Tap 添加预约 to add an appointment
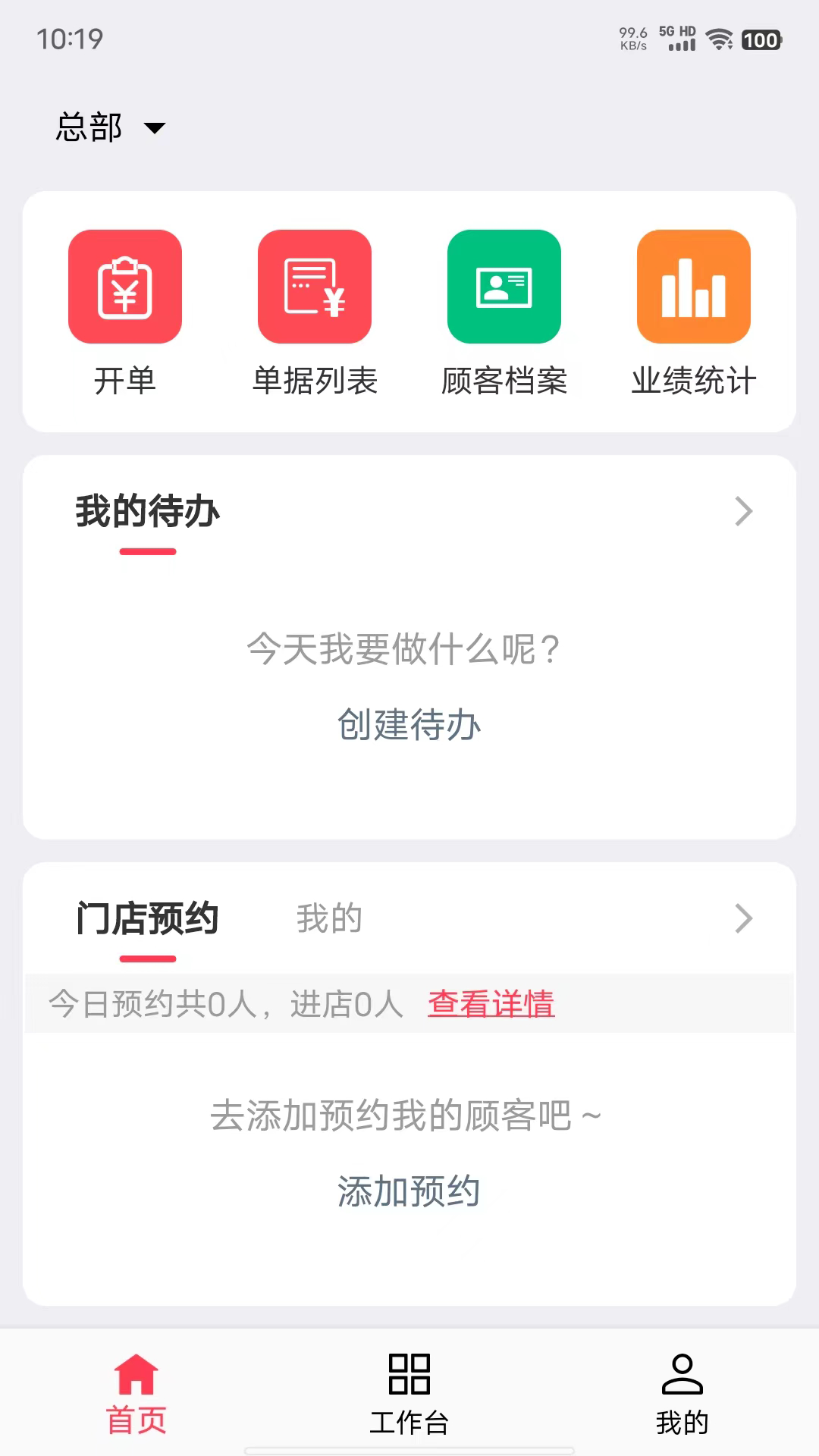 [409, 1191]
